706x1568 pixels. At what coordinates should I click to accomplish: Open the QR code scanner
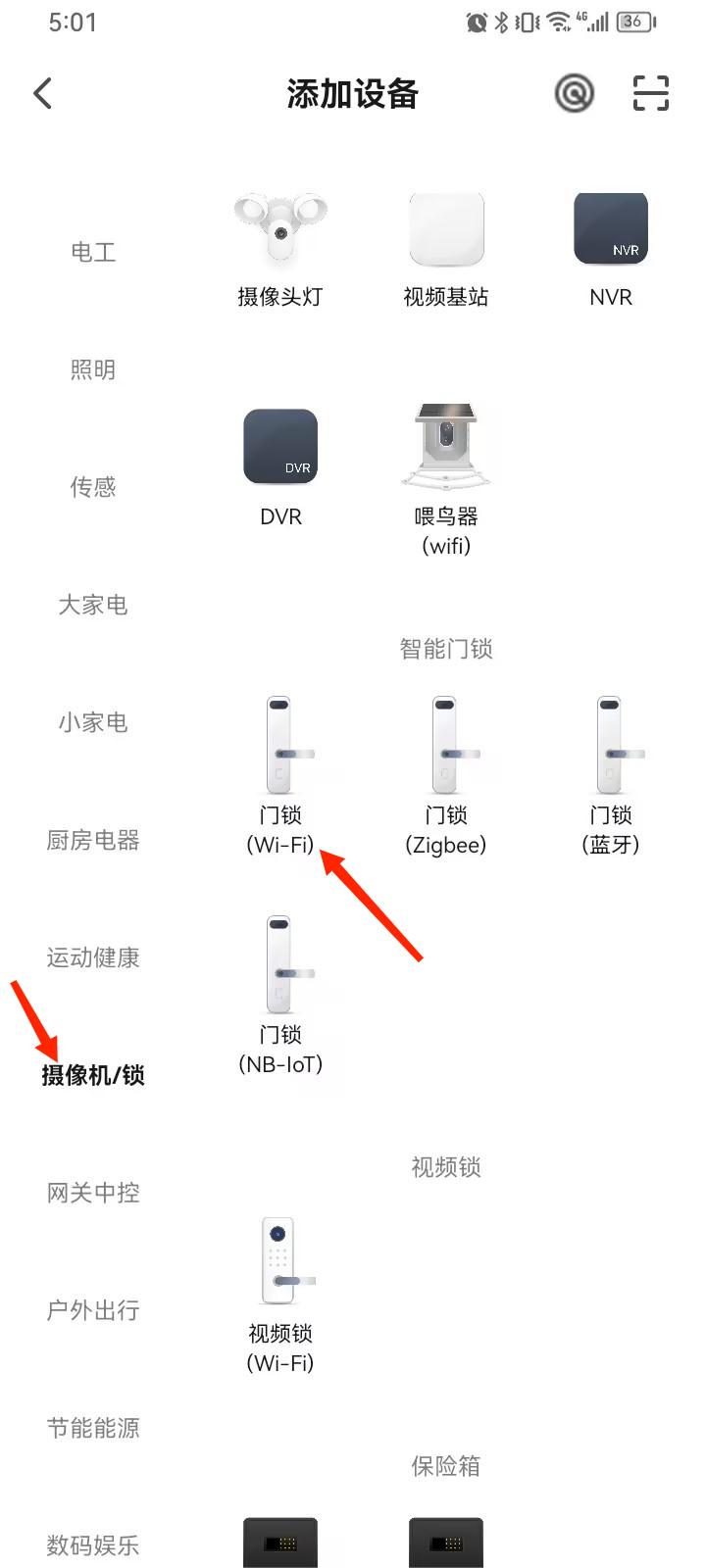650,94
